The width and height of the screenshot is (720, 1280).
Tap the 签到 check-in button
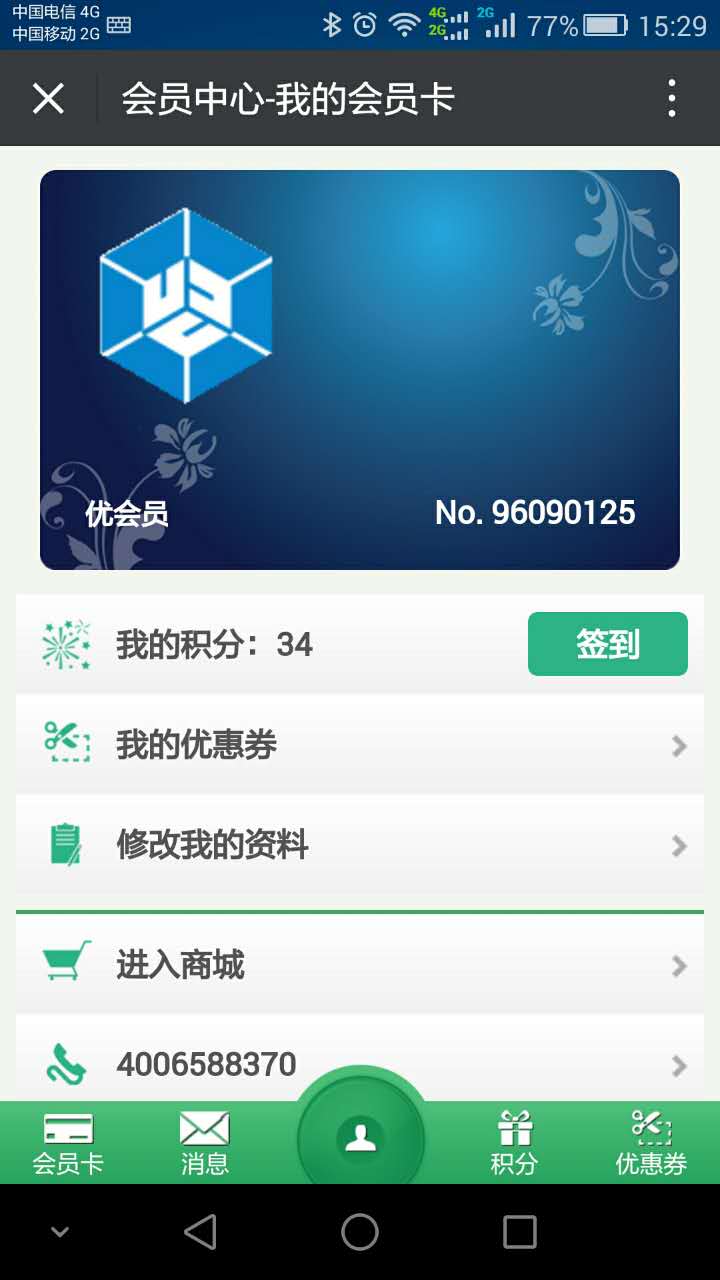click(607, 644)
